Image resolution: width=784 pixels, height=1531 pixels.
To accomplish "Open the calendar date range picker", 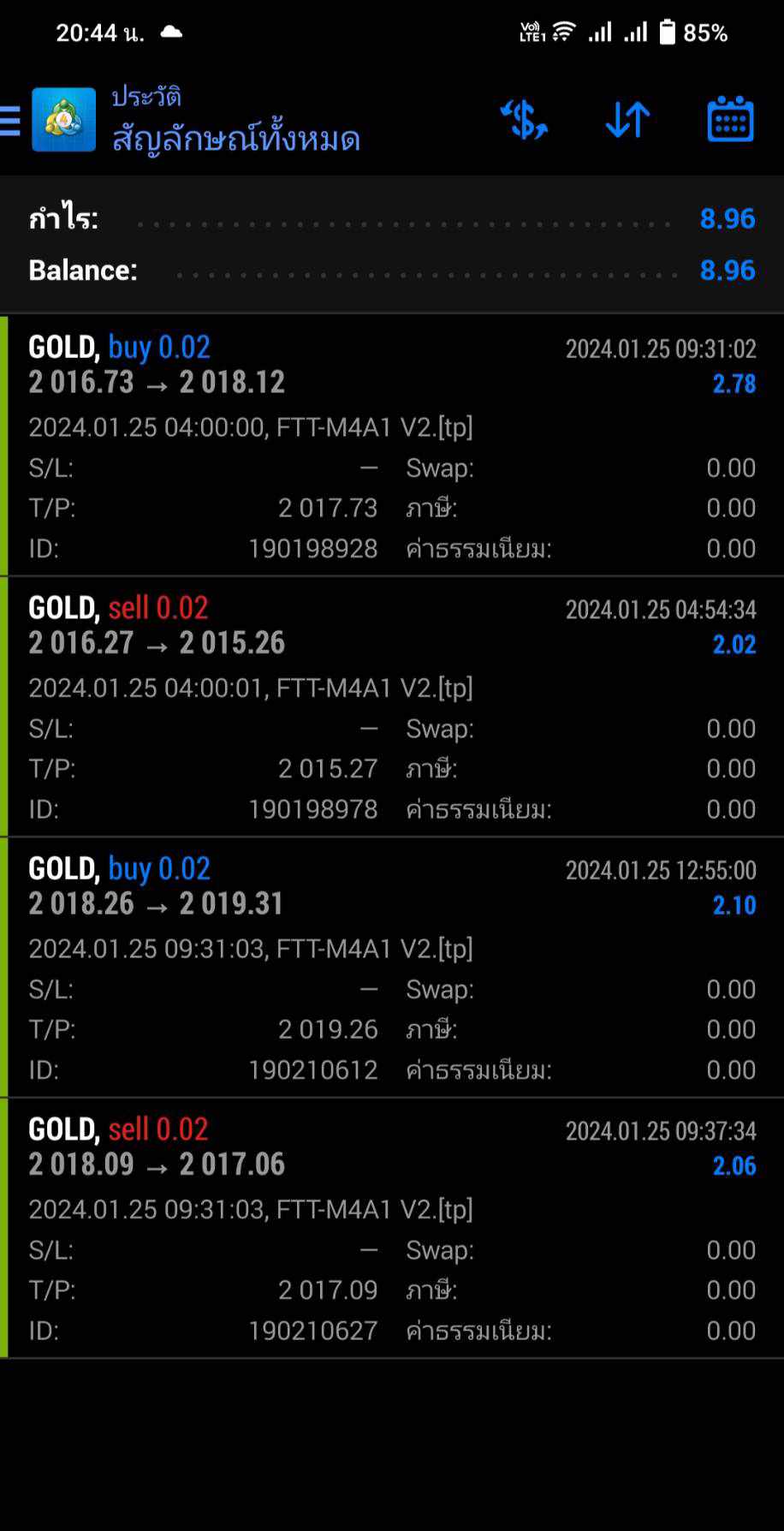I will 730,119.
